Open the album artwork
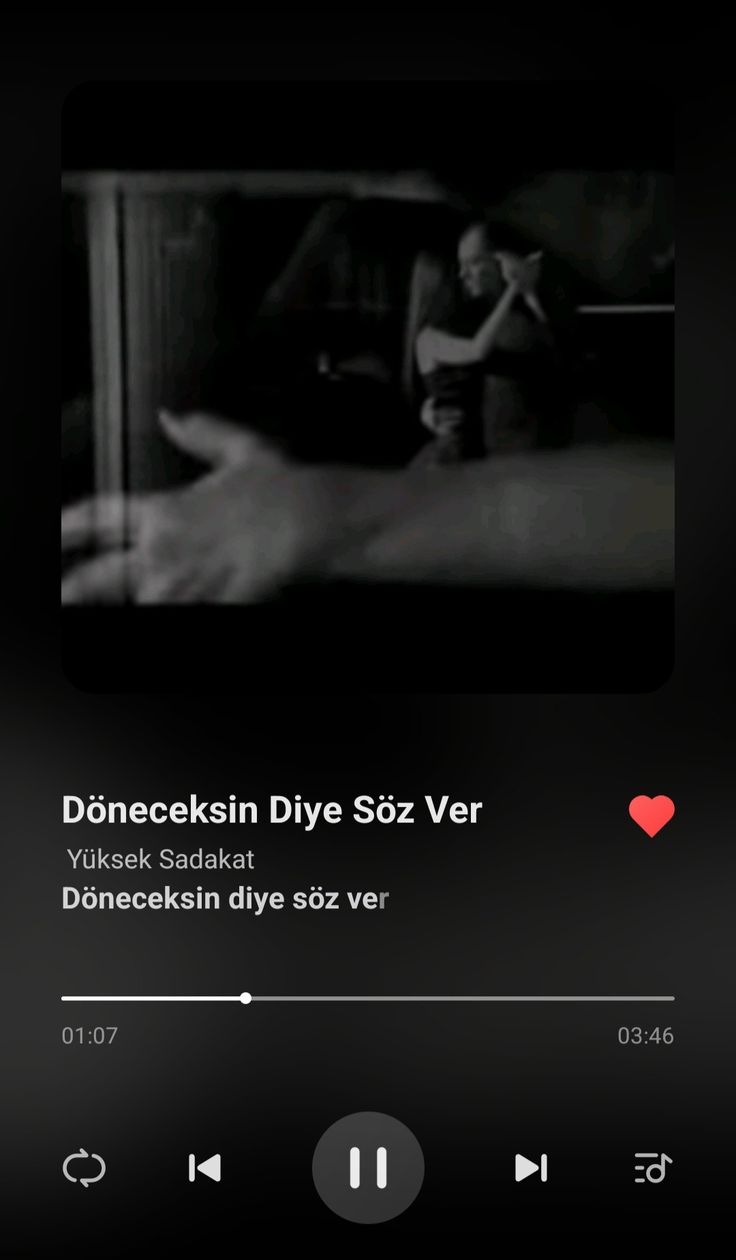 pos(368,387)
